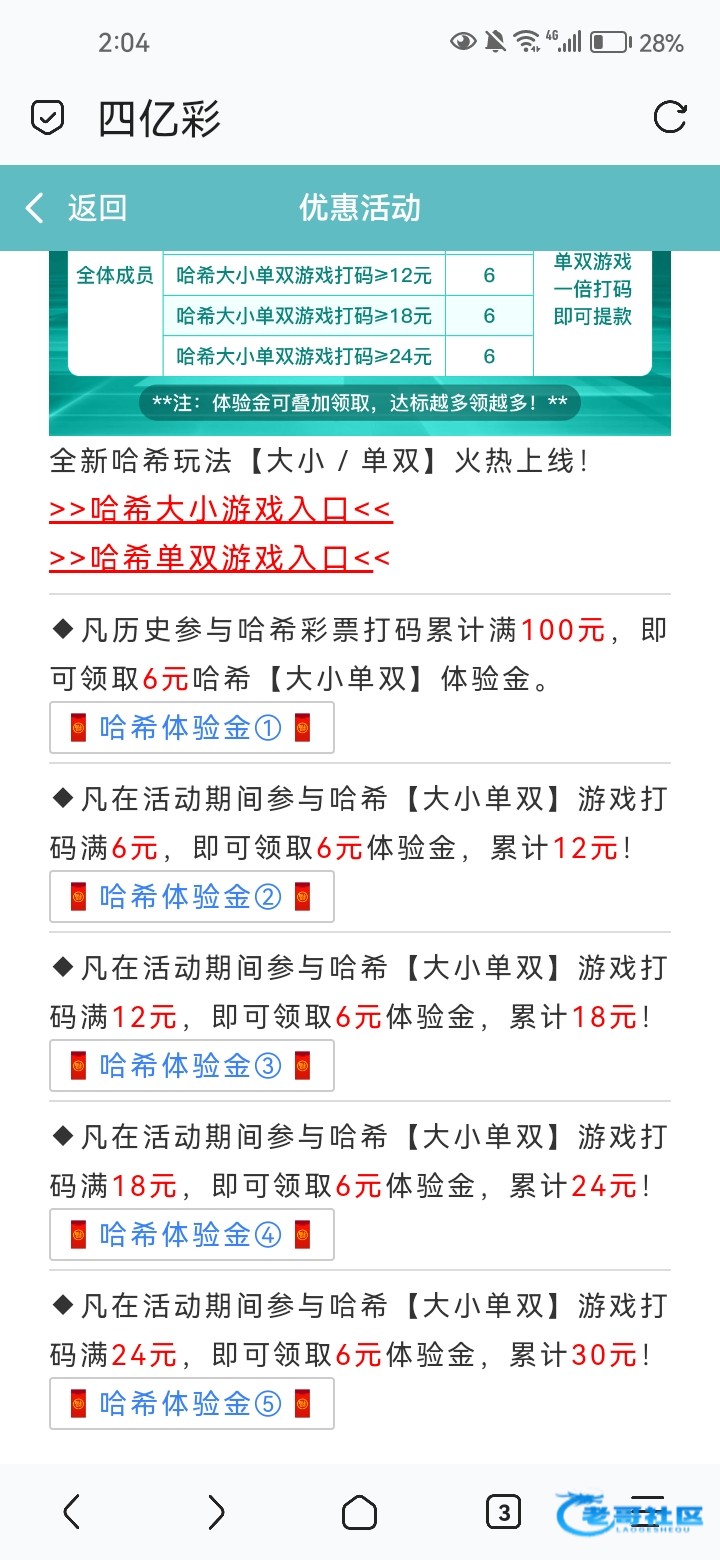This screenshot has width=720, height=1560.
Task: Claim 哈希体验金⑤ reward
Action: [191, 1403]
